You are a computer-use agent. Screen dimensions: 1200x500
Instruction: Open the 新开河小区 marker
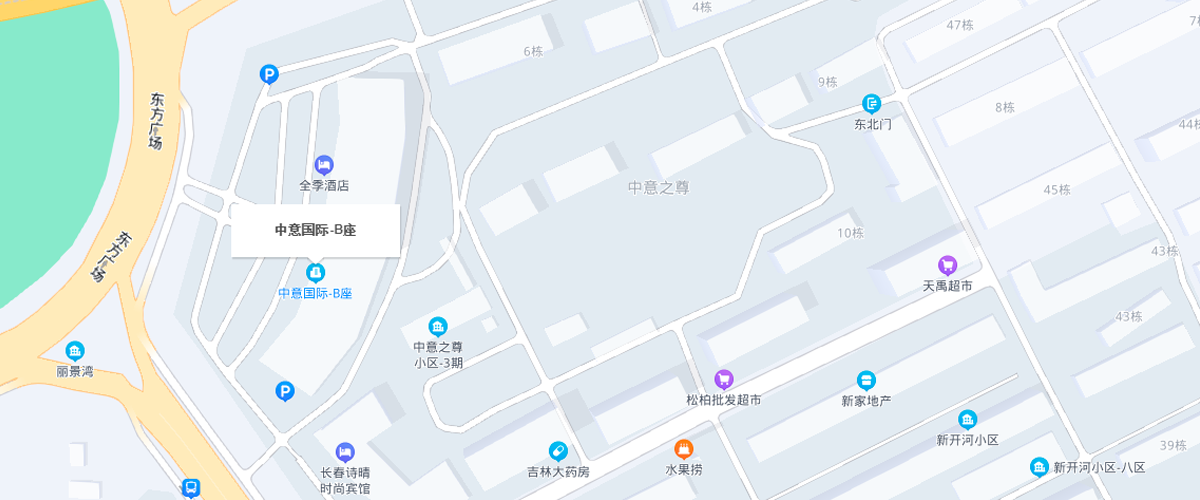point(967,420)
